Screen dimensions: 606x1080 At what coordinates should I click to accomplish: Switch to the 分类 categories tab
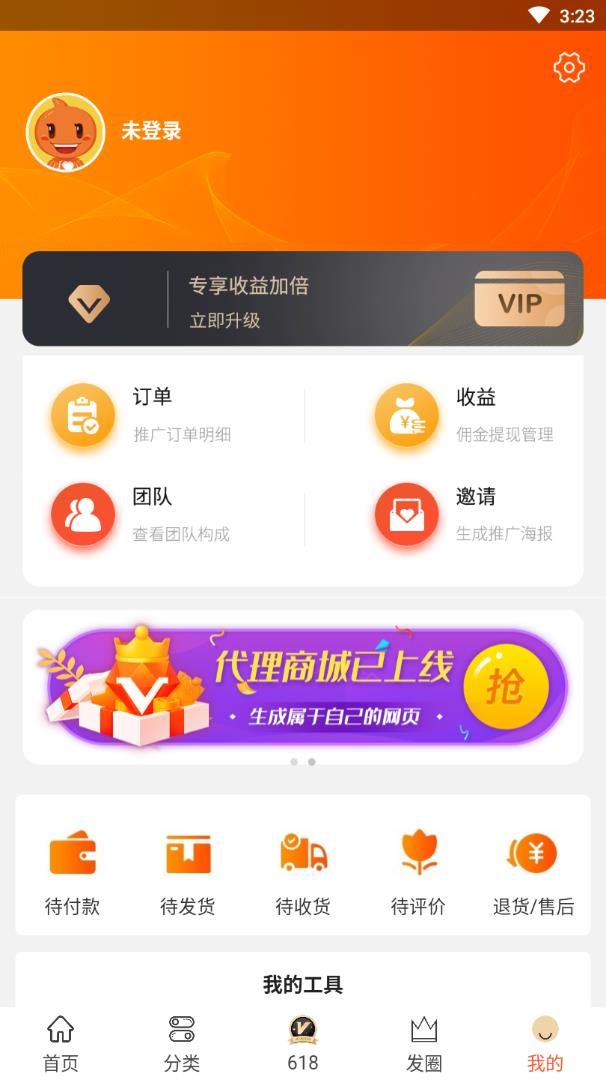pyautogui.click(x=182, y=1043)
